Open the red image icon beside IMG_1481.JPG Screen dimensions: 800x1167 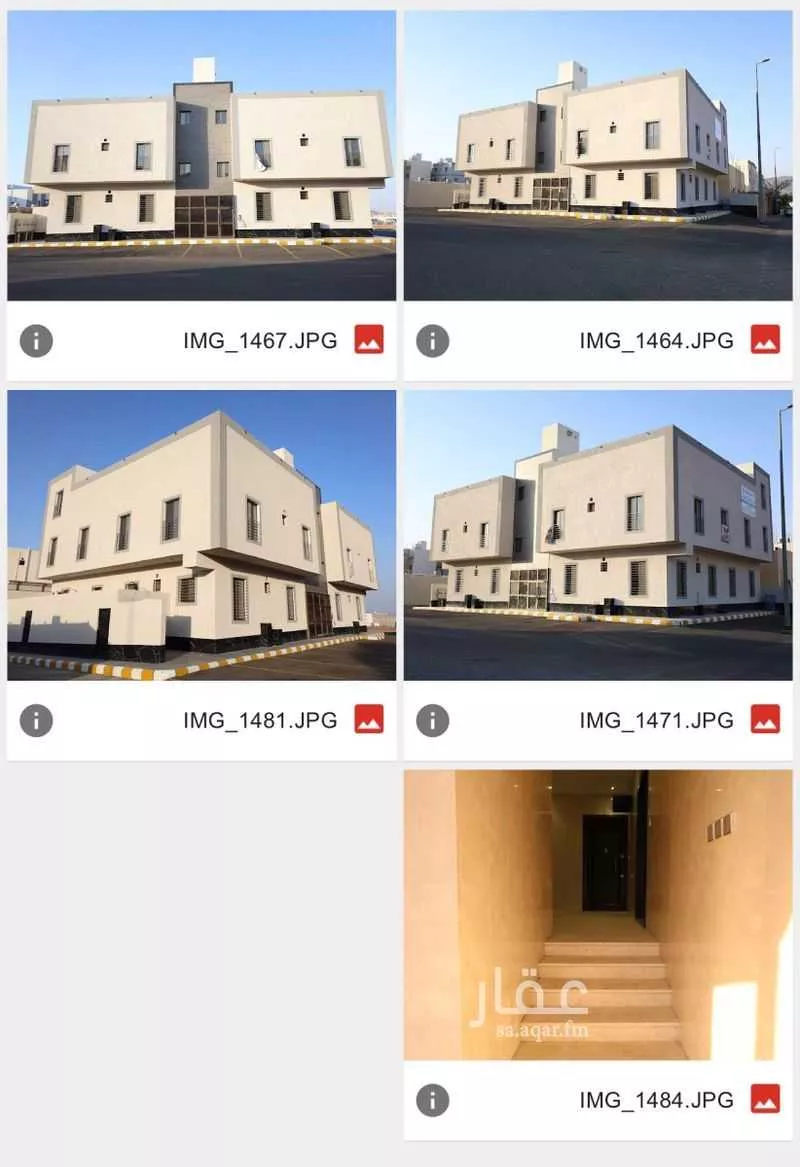(370, 719)
